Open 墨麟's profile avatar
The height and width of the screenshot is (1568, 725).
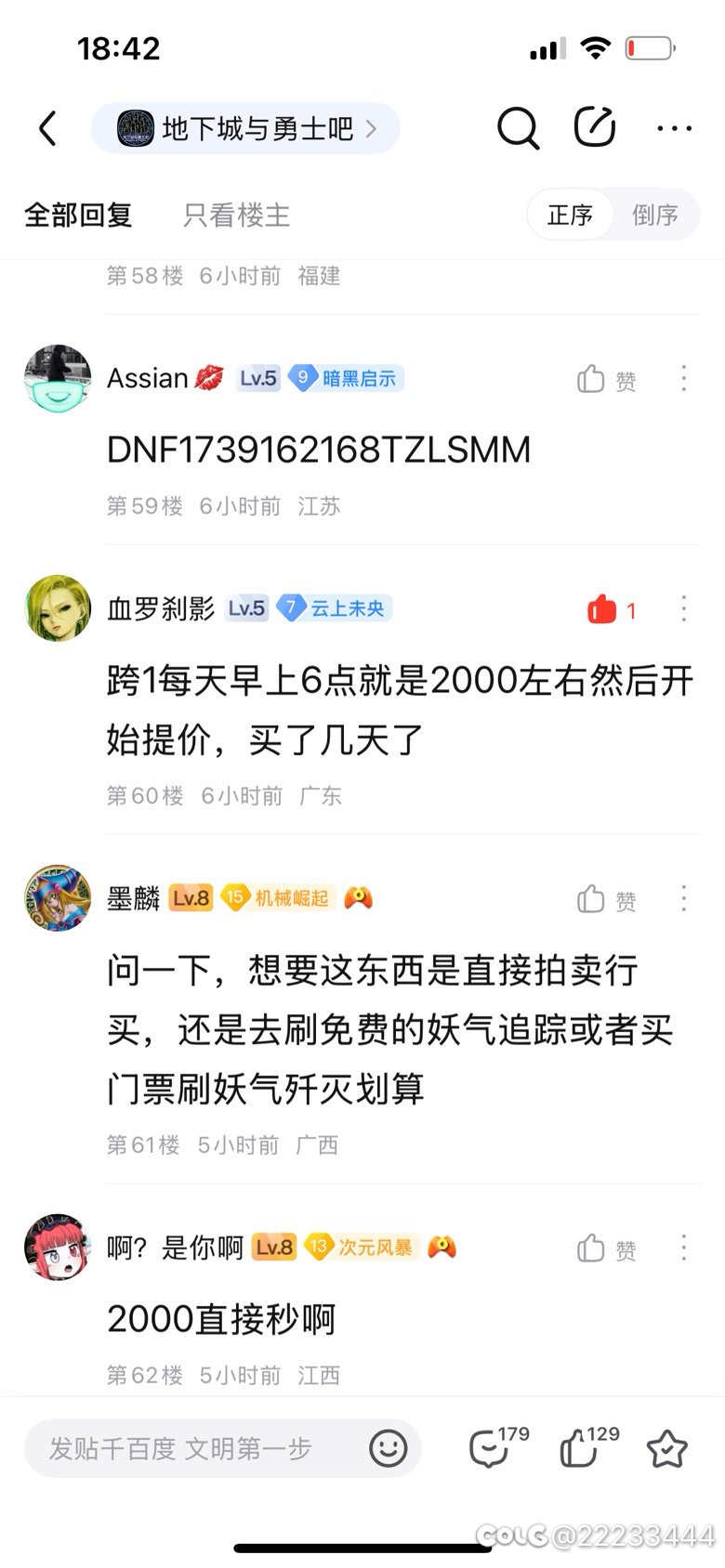pyautogui.click(x=58, y=898)
